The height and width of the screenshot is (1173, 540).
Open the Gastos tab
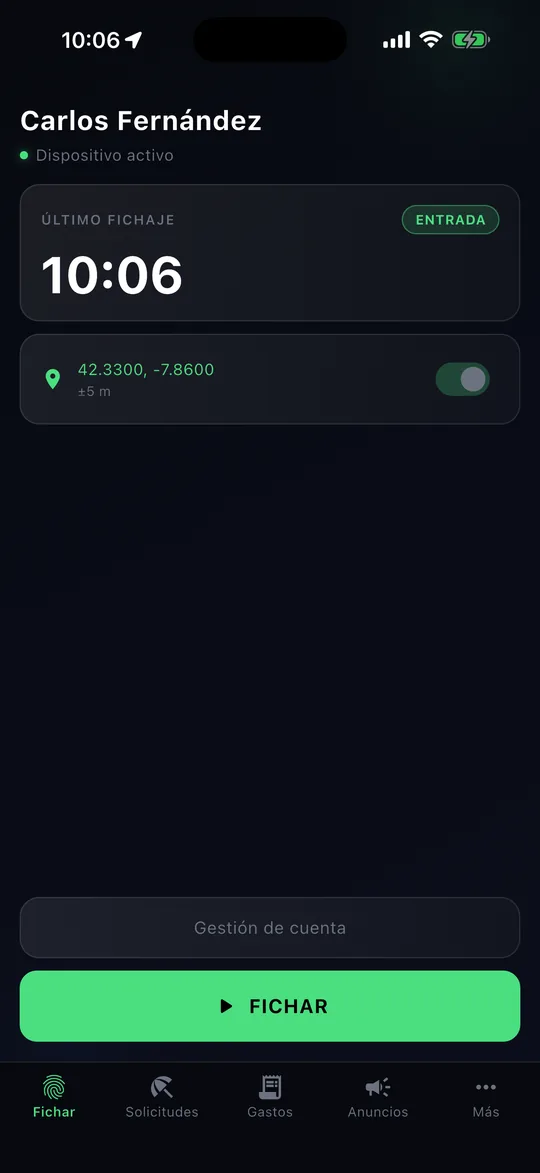269,1097
